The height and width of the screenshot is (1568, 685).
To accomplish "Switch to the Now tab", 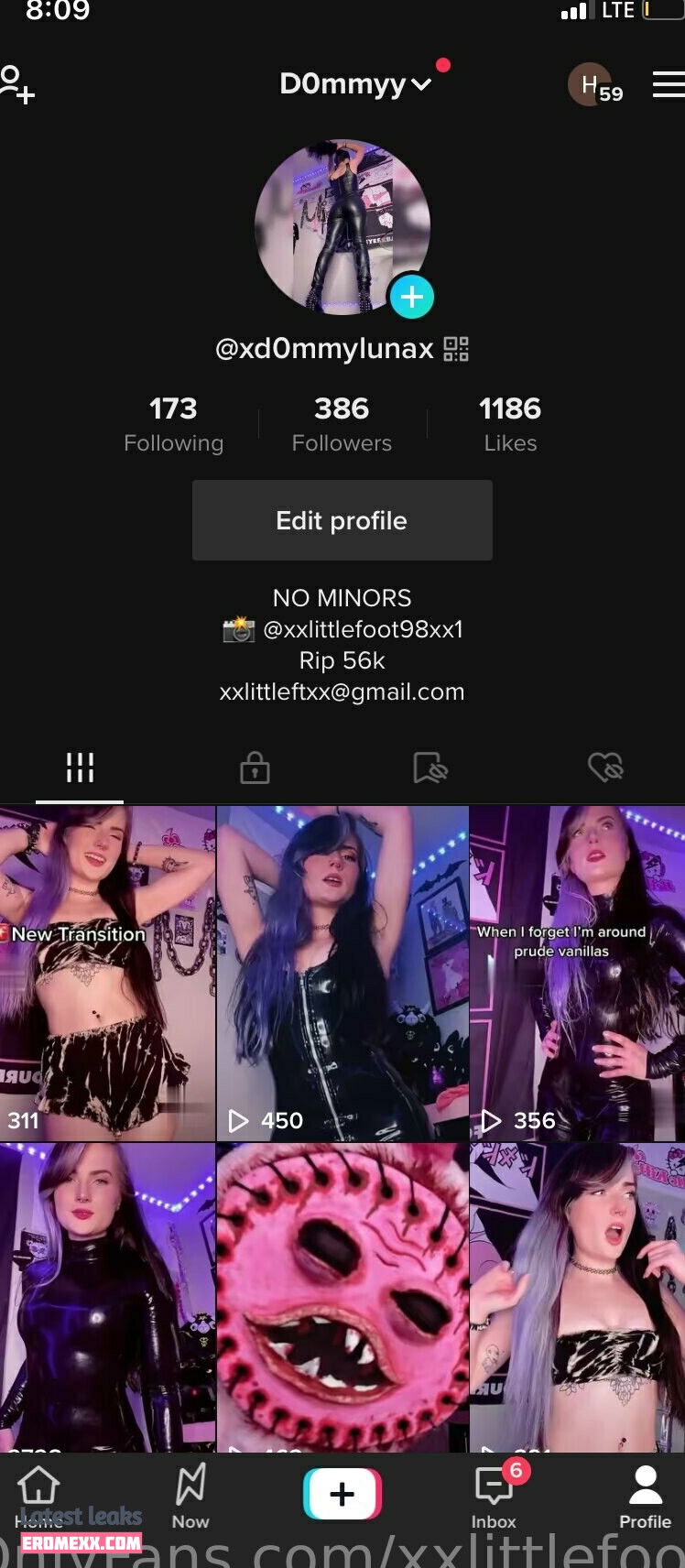I will 190,1496.
